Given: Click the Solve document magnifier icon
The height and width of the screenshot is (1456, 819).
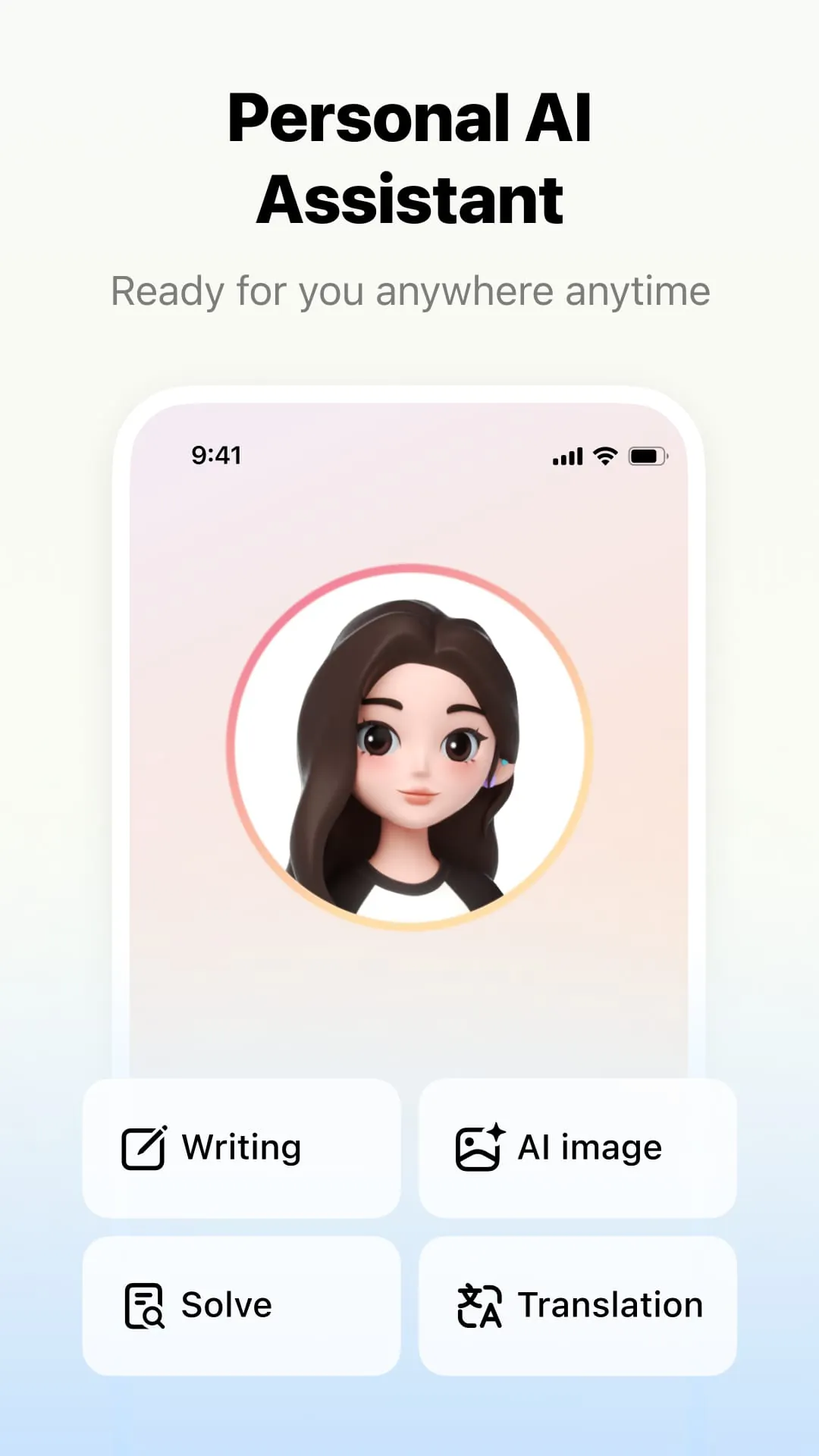Looking at the screenshot, I should tap(144, 1304).
